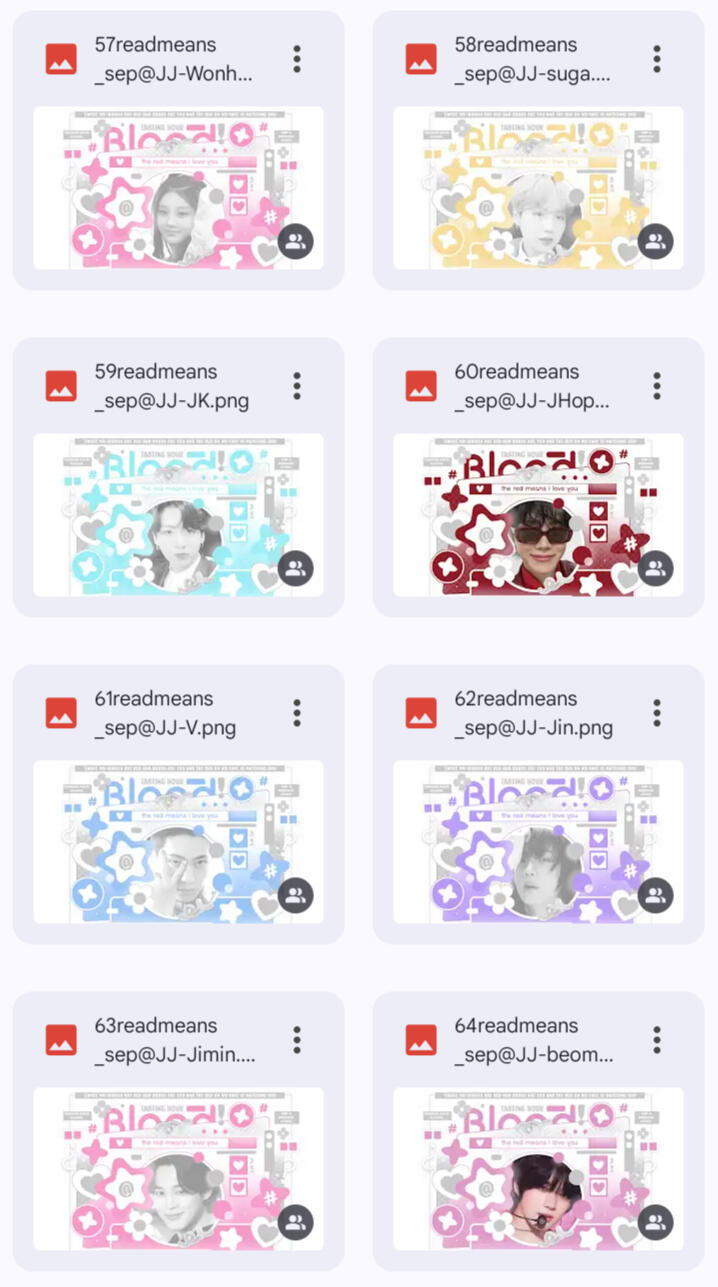Select the 63readmeans Jimin file card

(x=178, y=1169)
